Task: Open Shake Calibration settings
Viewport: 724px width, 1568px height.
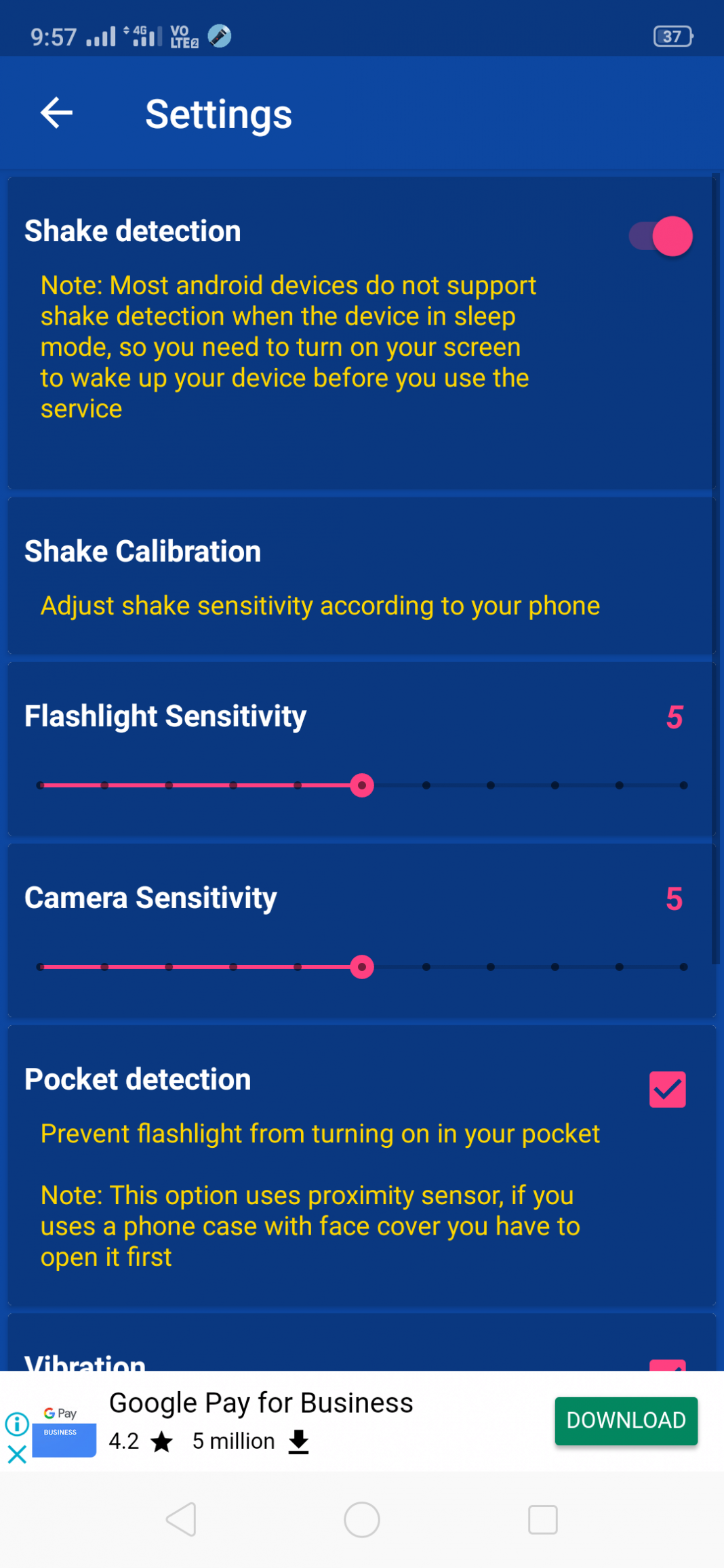Action: [x=362, y=575]
